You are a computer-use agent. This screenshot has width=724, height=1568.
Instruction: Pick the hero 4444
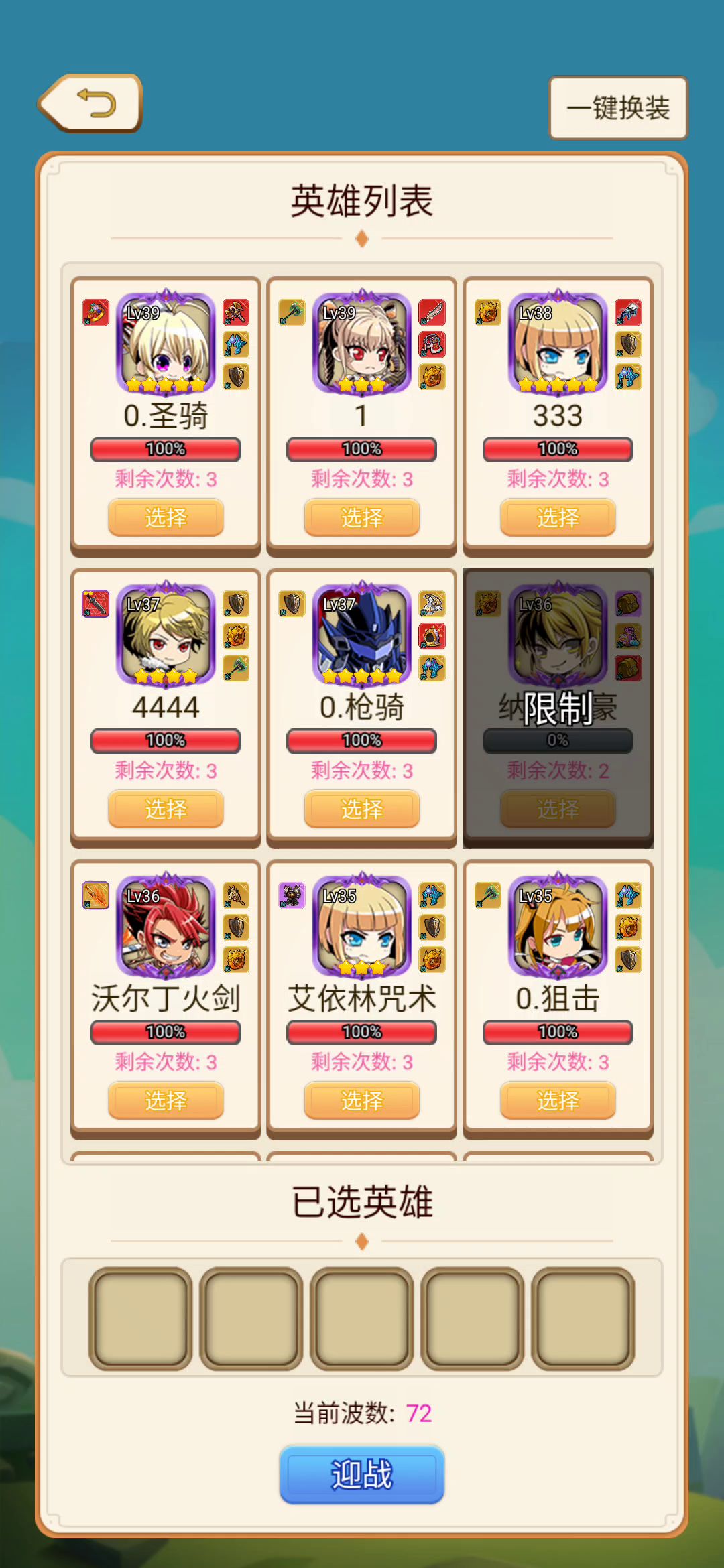coord(166,809)
